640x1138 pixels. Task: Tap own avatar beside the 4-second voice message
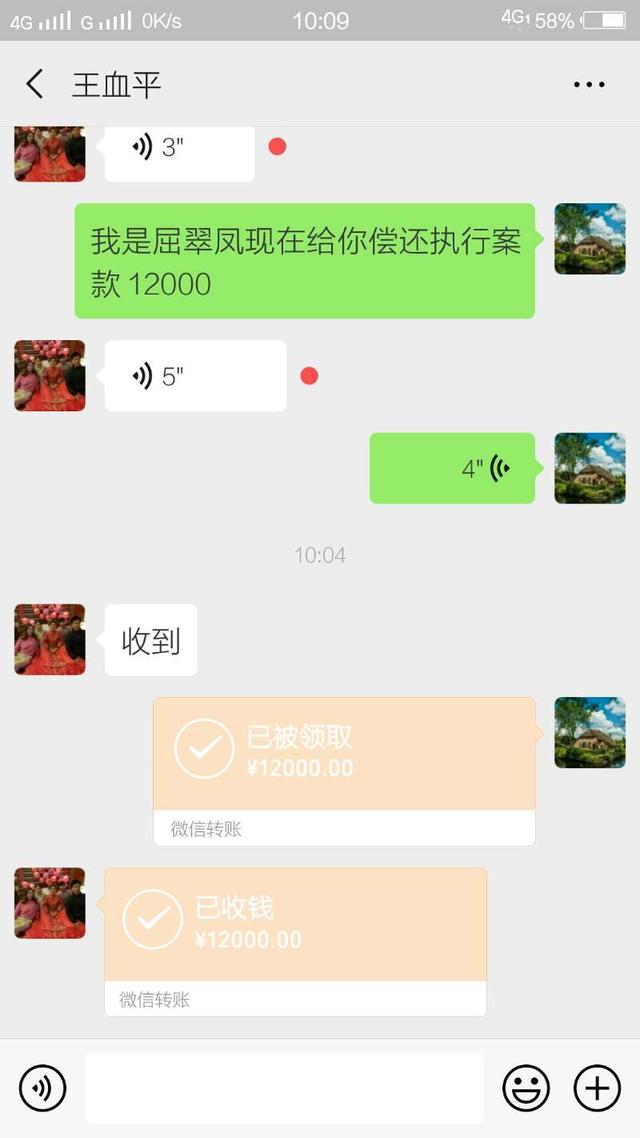pyautogui.click(x=590, y=468)
